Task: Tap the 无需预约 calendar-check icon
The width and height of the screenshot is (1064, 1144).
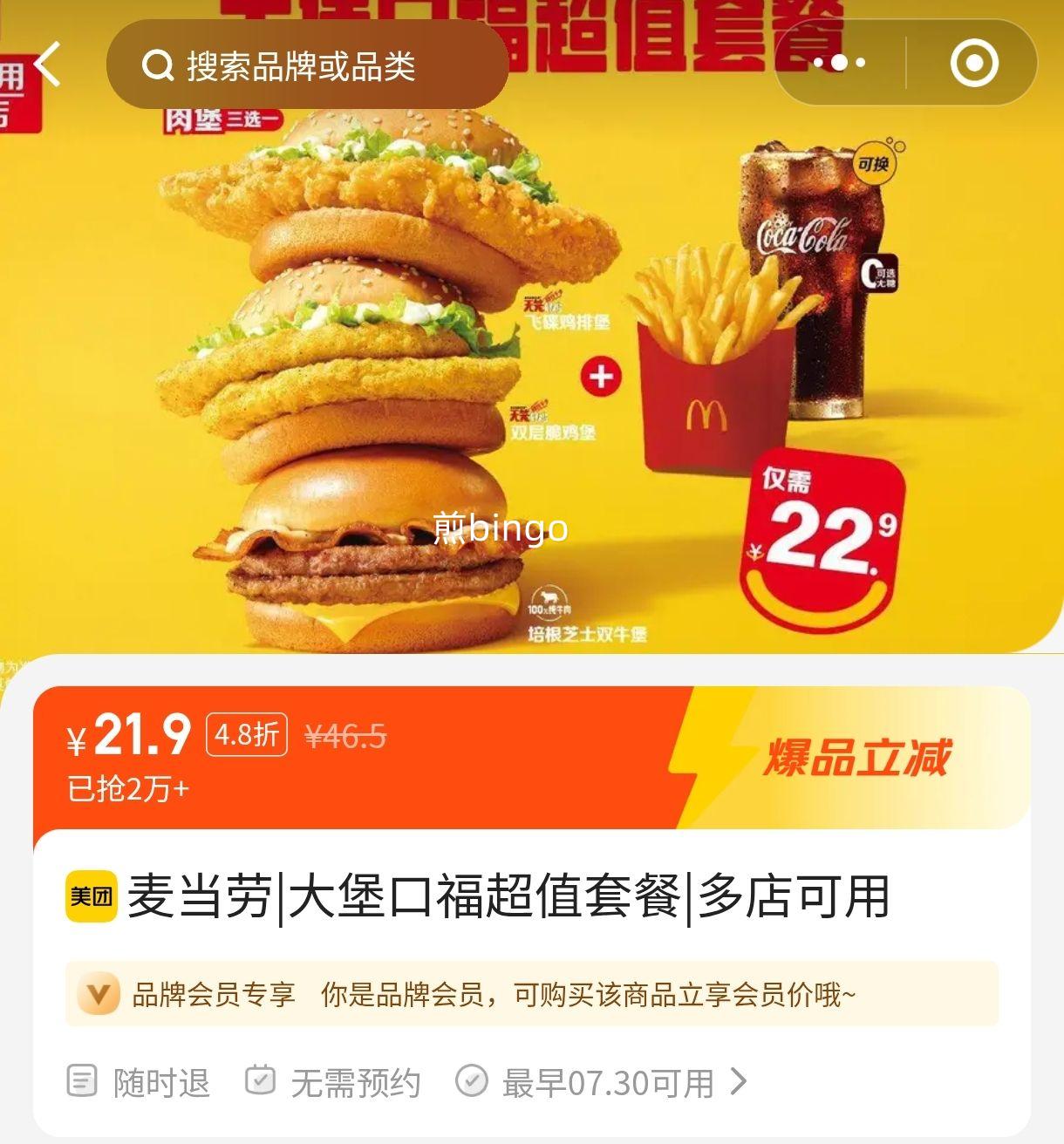Action: (260, 1082)
